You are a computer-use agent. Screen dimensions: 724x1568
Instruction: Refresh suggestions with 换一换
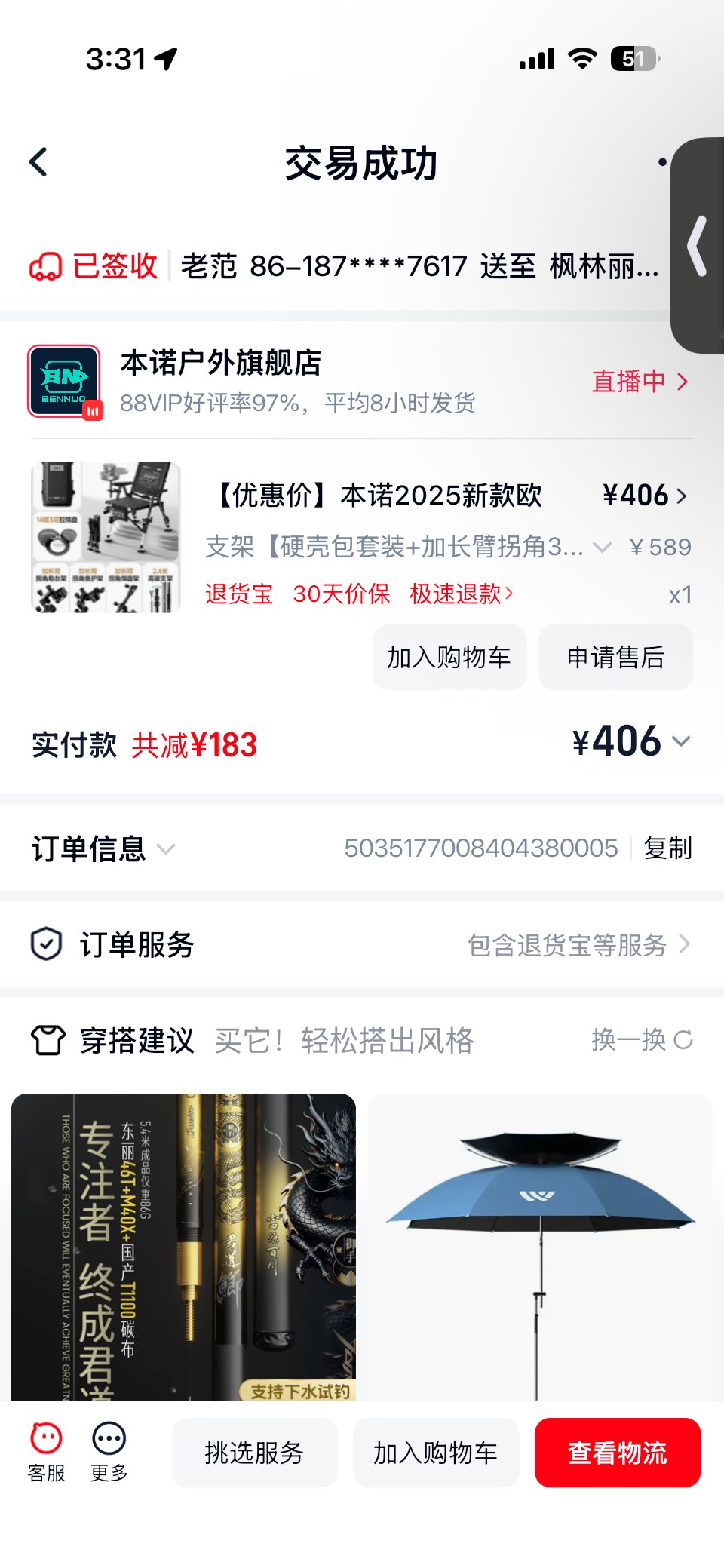click(x=641, y=1040)
